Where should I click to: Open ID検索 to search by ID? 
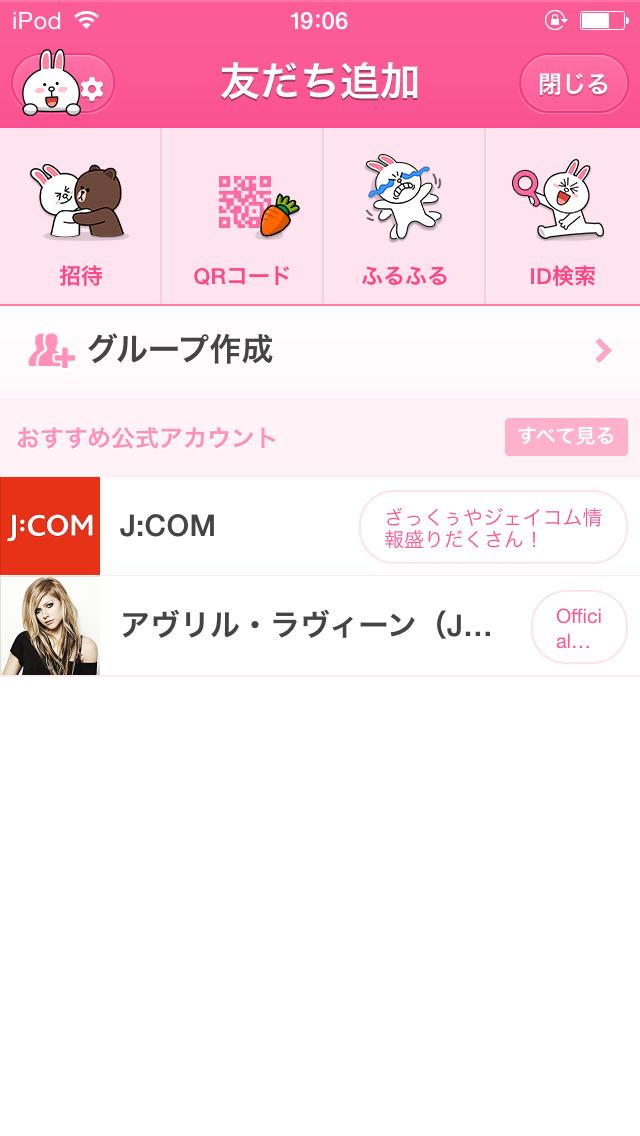(563, 217)
